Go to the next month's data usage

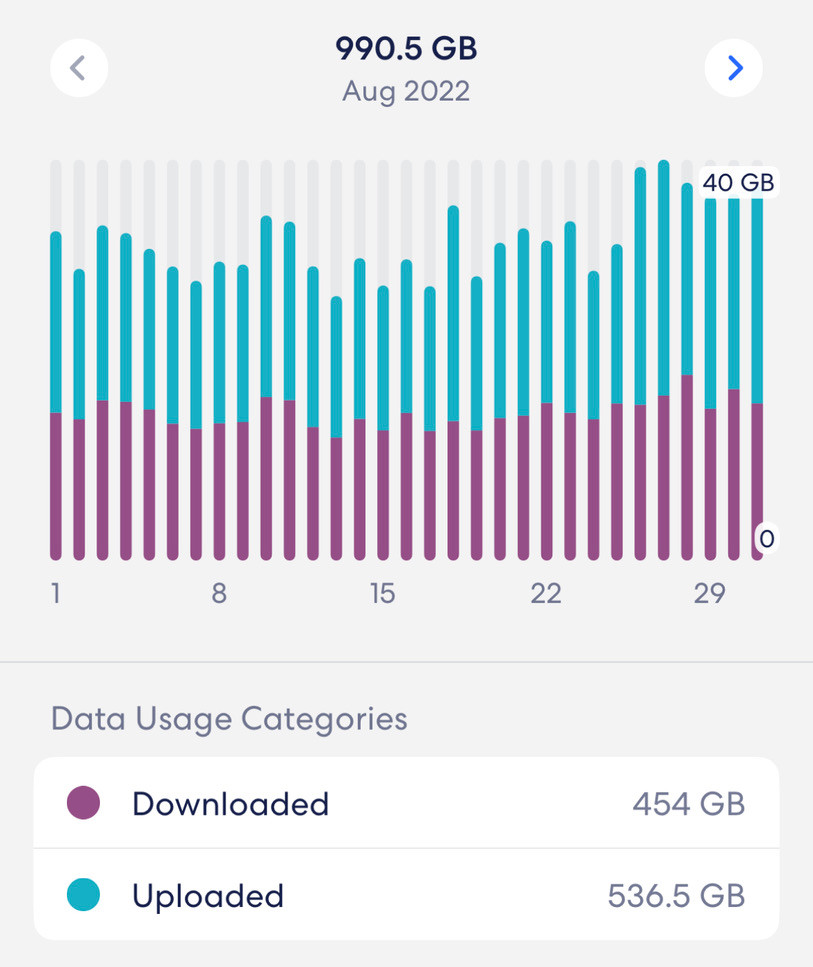coord(734,68)
